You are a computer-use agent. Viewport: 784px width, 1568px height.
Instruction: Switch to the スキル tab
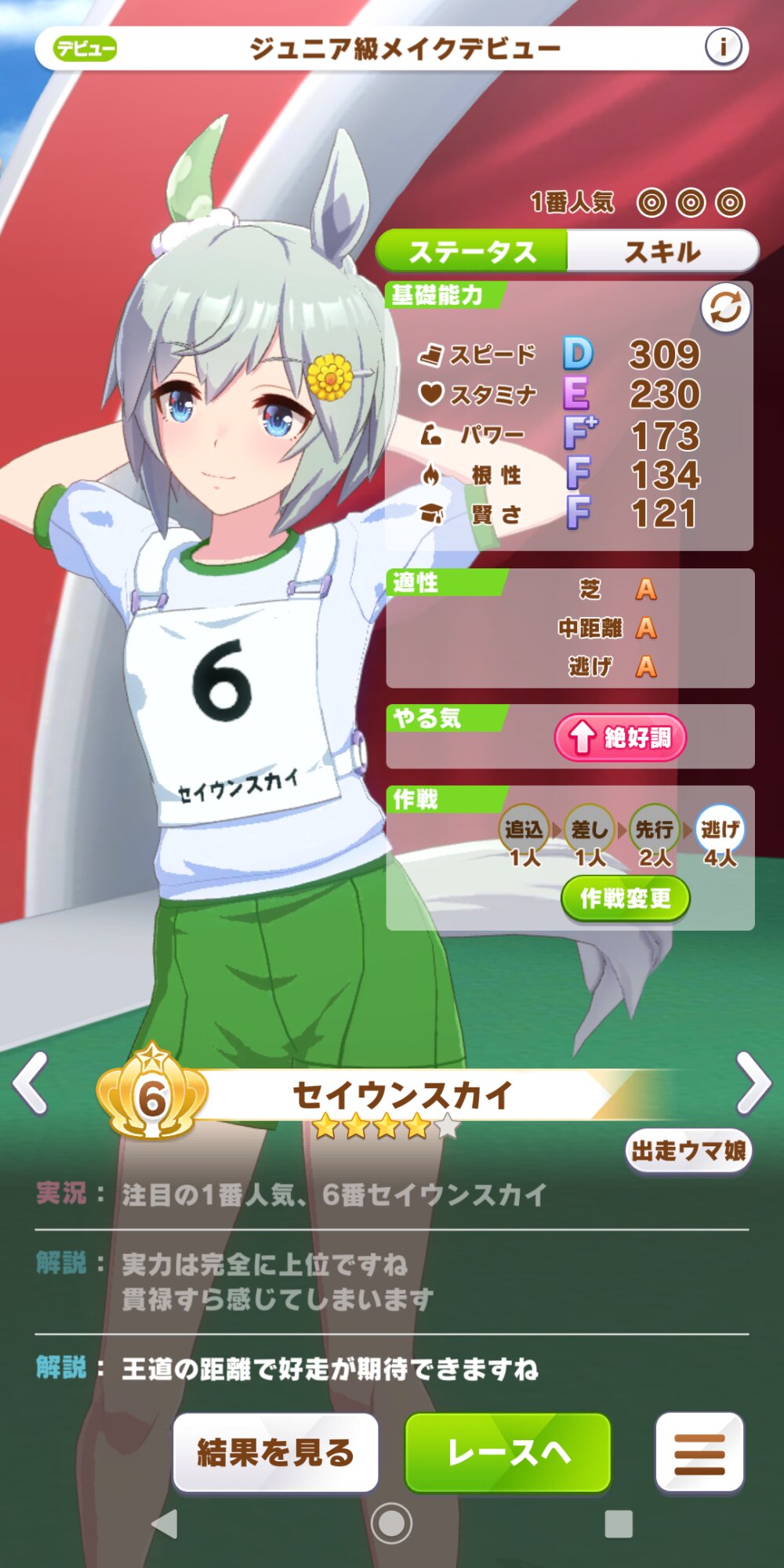click(x=662, y=252)
